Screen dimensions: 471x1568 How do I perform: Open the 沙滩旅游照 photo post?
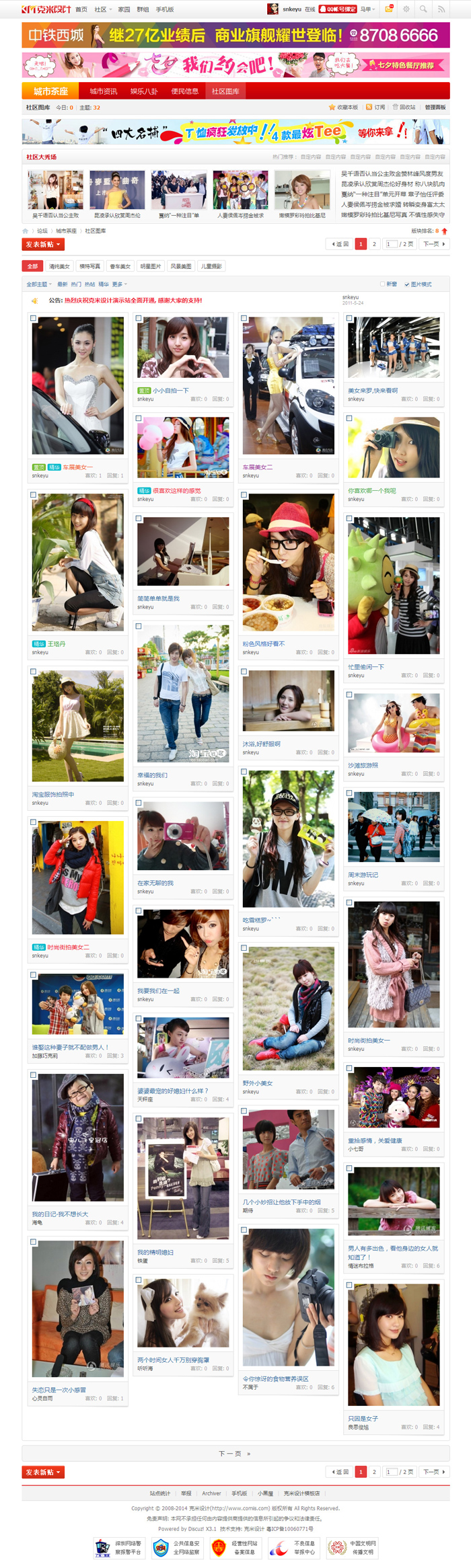point(363,765)
